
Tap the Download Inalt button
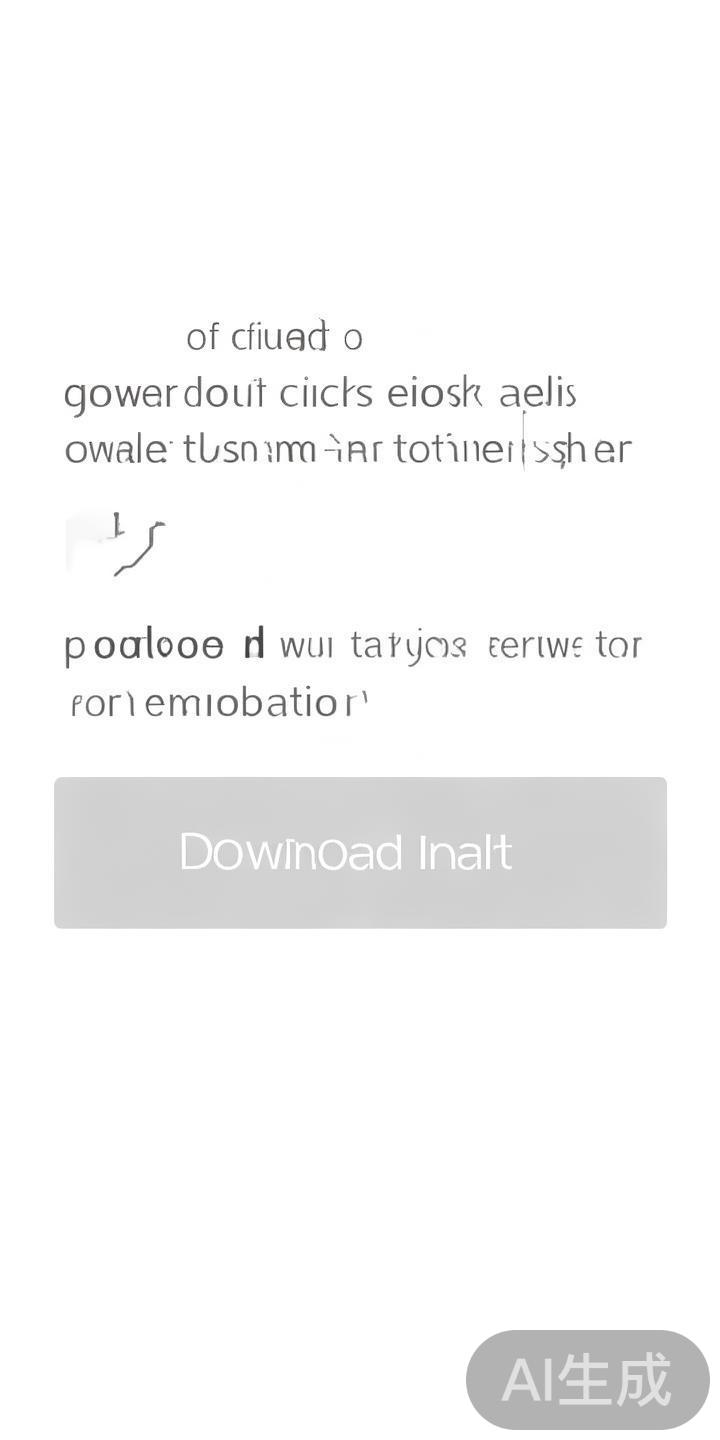[x=360, y=852]
